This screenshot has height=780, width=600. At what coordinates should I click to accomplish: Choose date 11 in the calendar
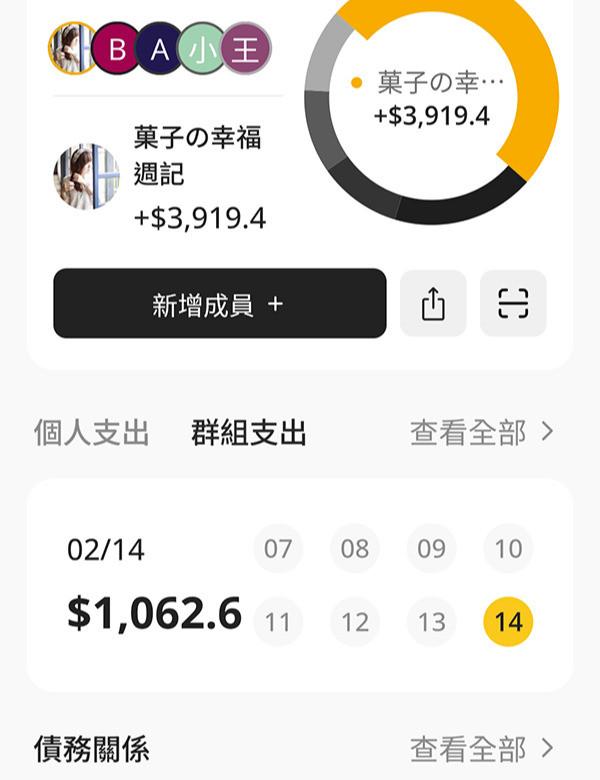click(278, 622)
